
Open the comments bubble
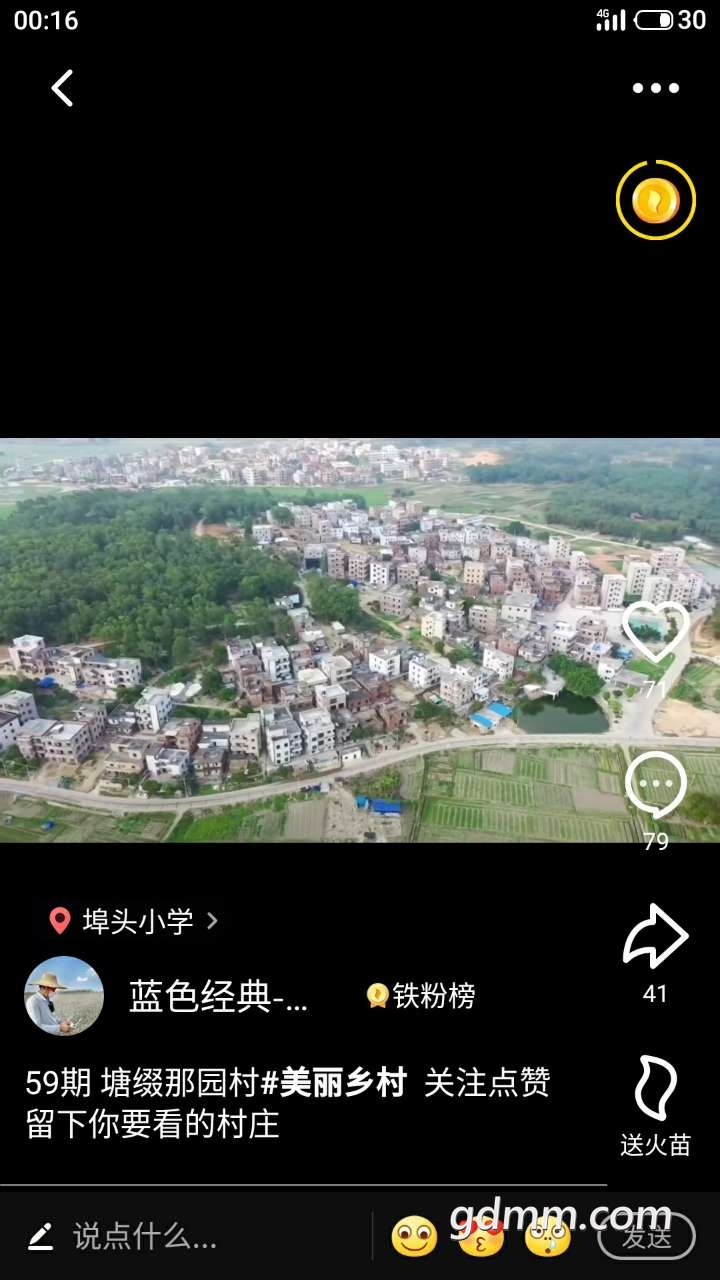point(655,786)
